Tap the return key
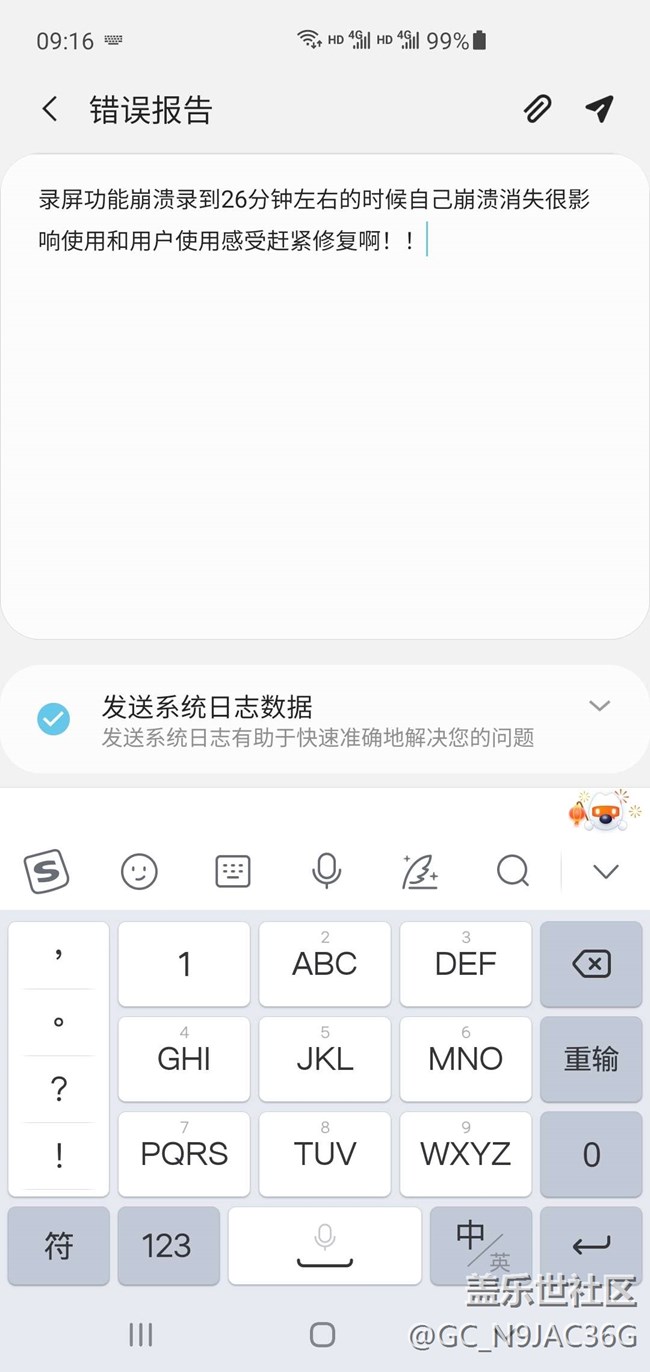The image size is (650, 1372). (591, 1246)
